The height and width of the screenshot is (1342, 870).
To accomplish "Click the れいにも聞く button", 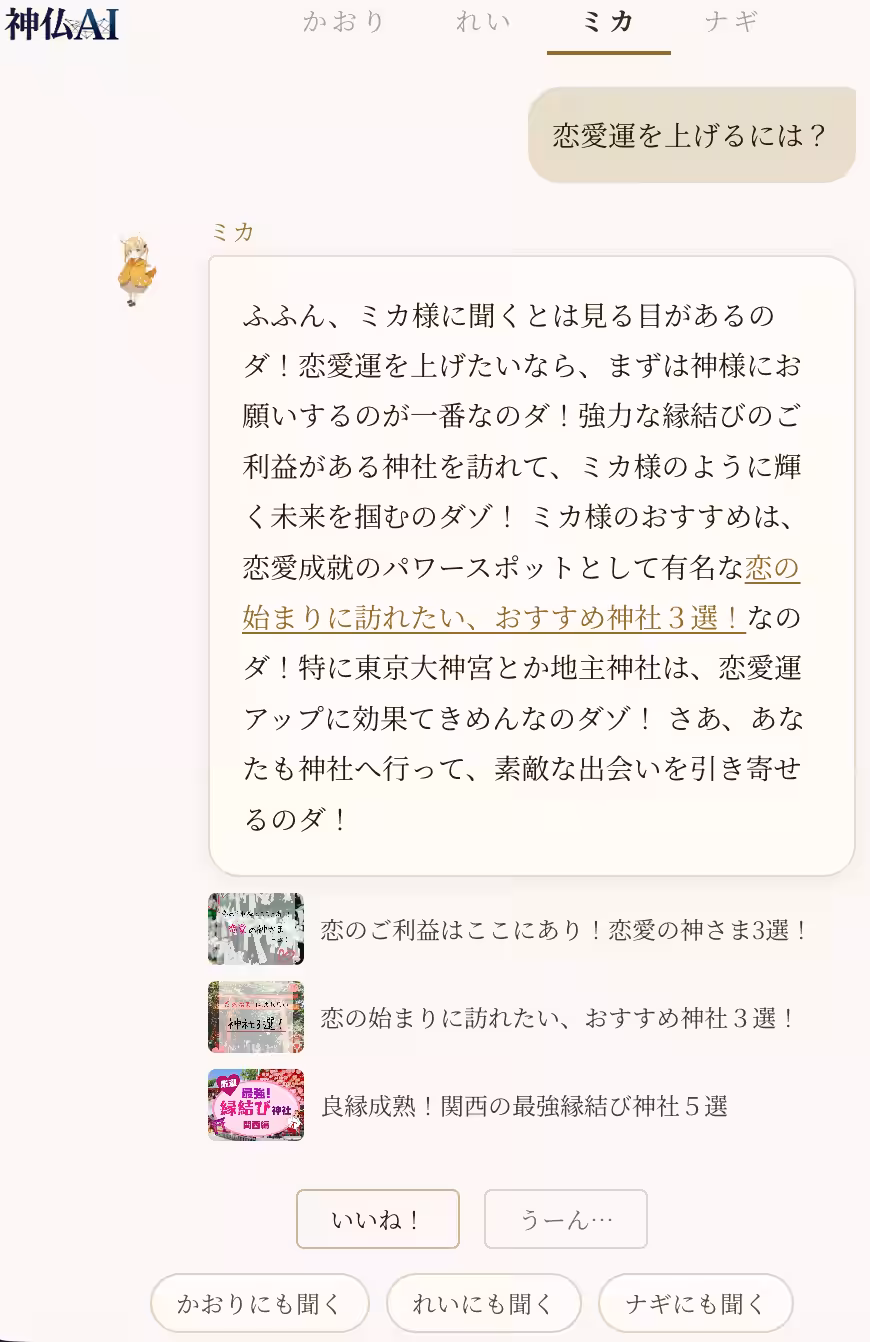I will pyautogui.click(x=483, y=1302).
